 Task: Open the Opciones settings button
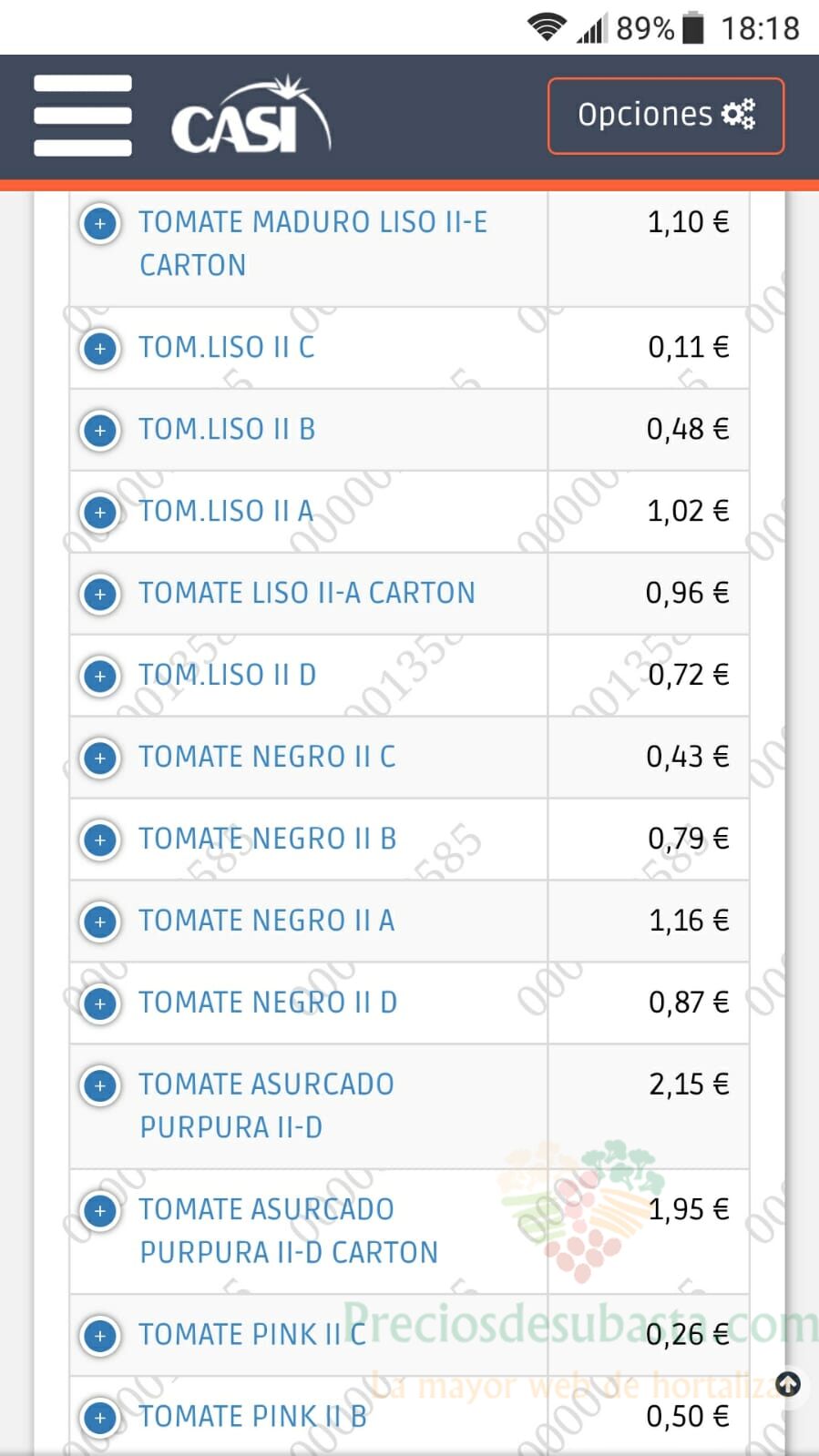point(666,116)
